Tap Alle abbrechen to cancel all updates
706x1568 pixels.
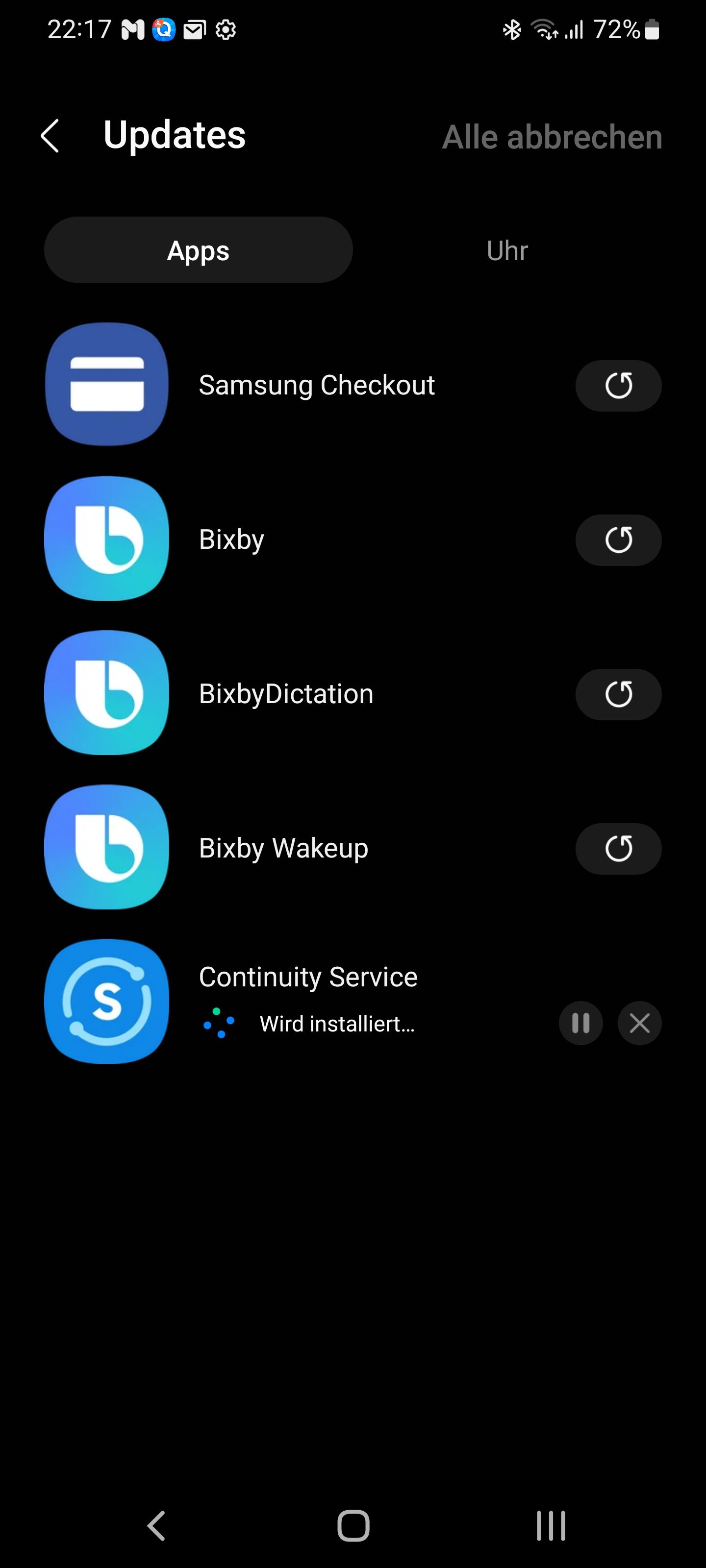tap(553, 136)
